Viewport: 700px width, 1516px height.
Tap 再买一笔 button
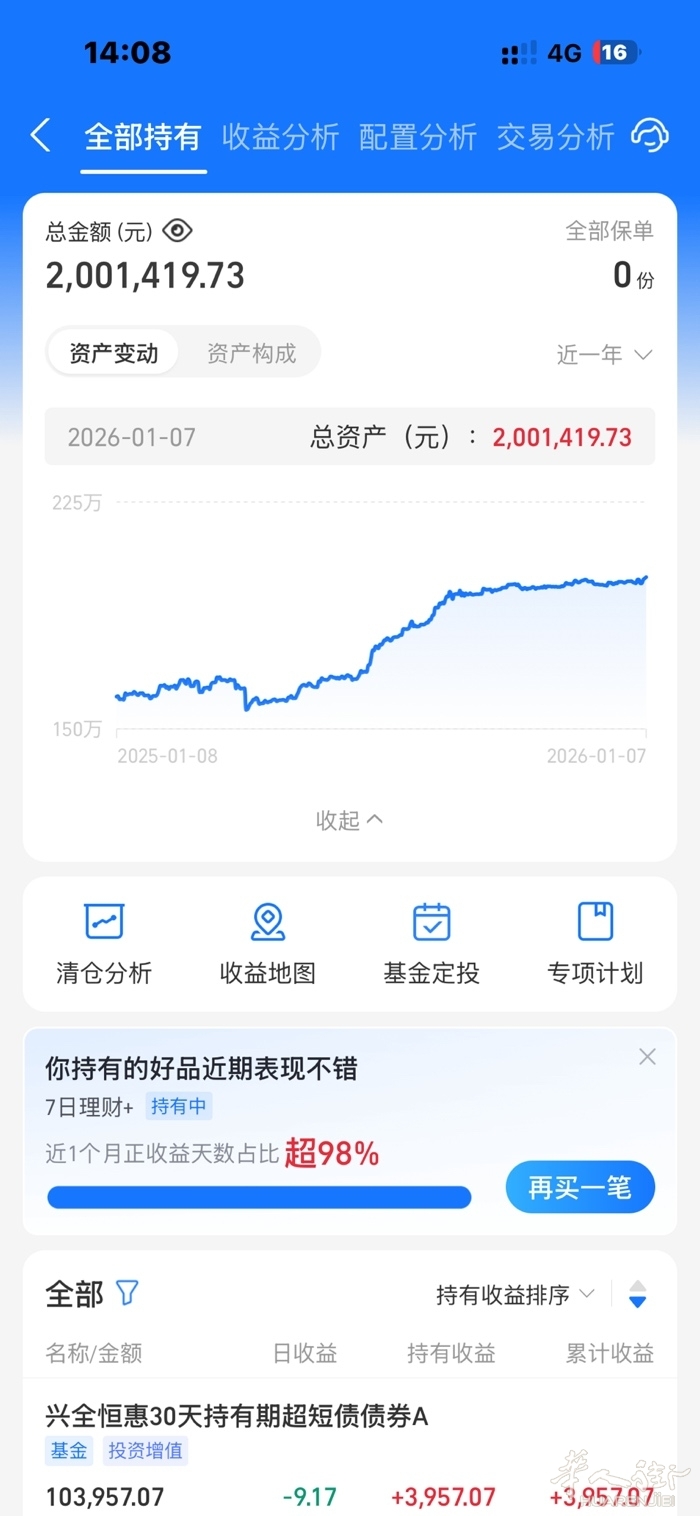tap(580, 1188)
